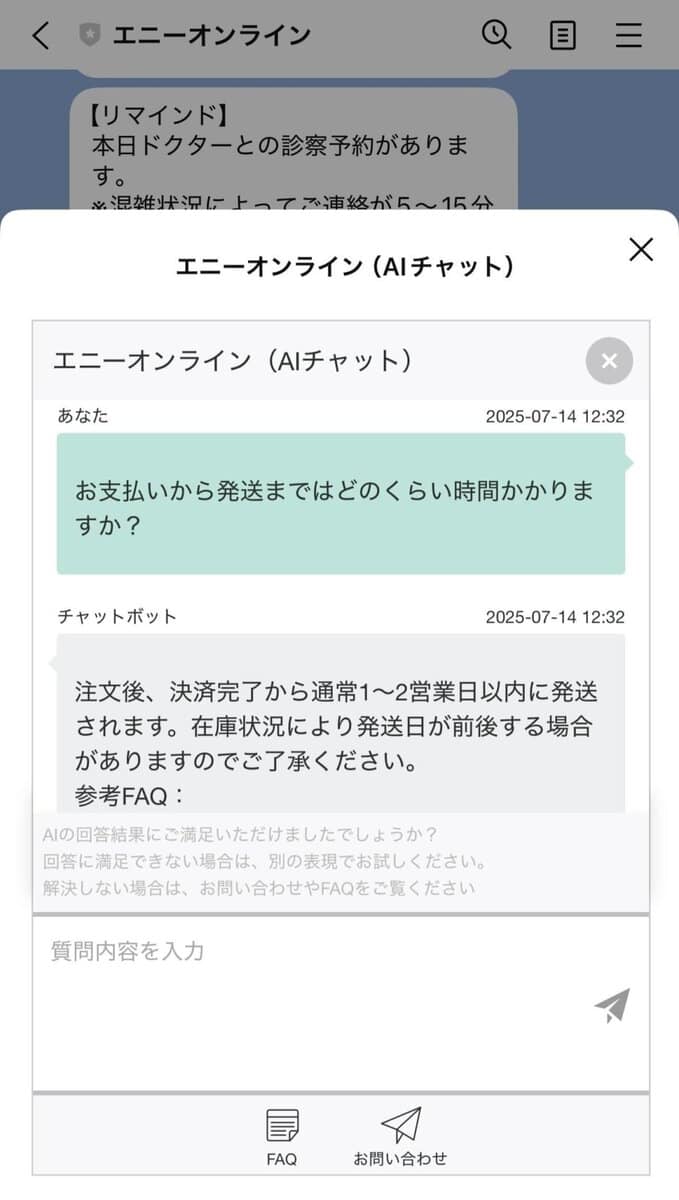This screenshot has width=679, height=1200.
Task: Open the FAQ page
Action: tap(282, 1137)
